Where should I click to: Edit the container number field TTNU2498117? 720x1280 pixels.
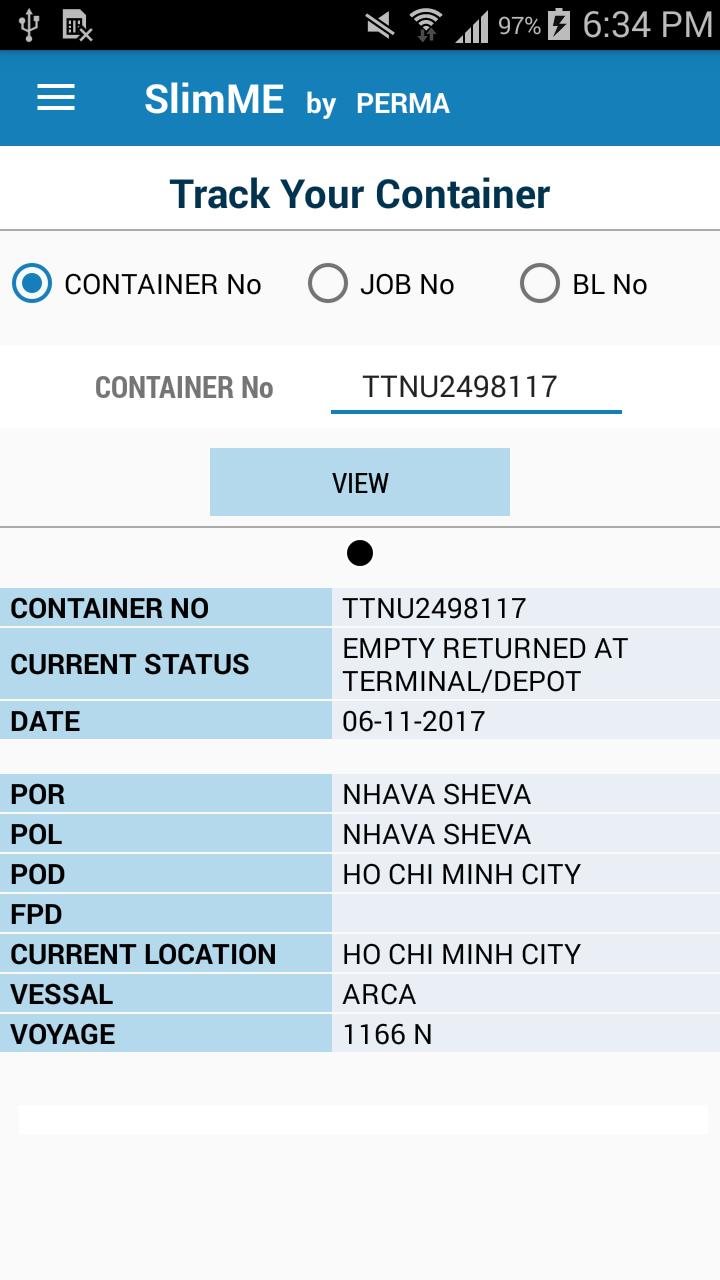click(x=476, y=388)
